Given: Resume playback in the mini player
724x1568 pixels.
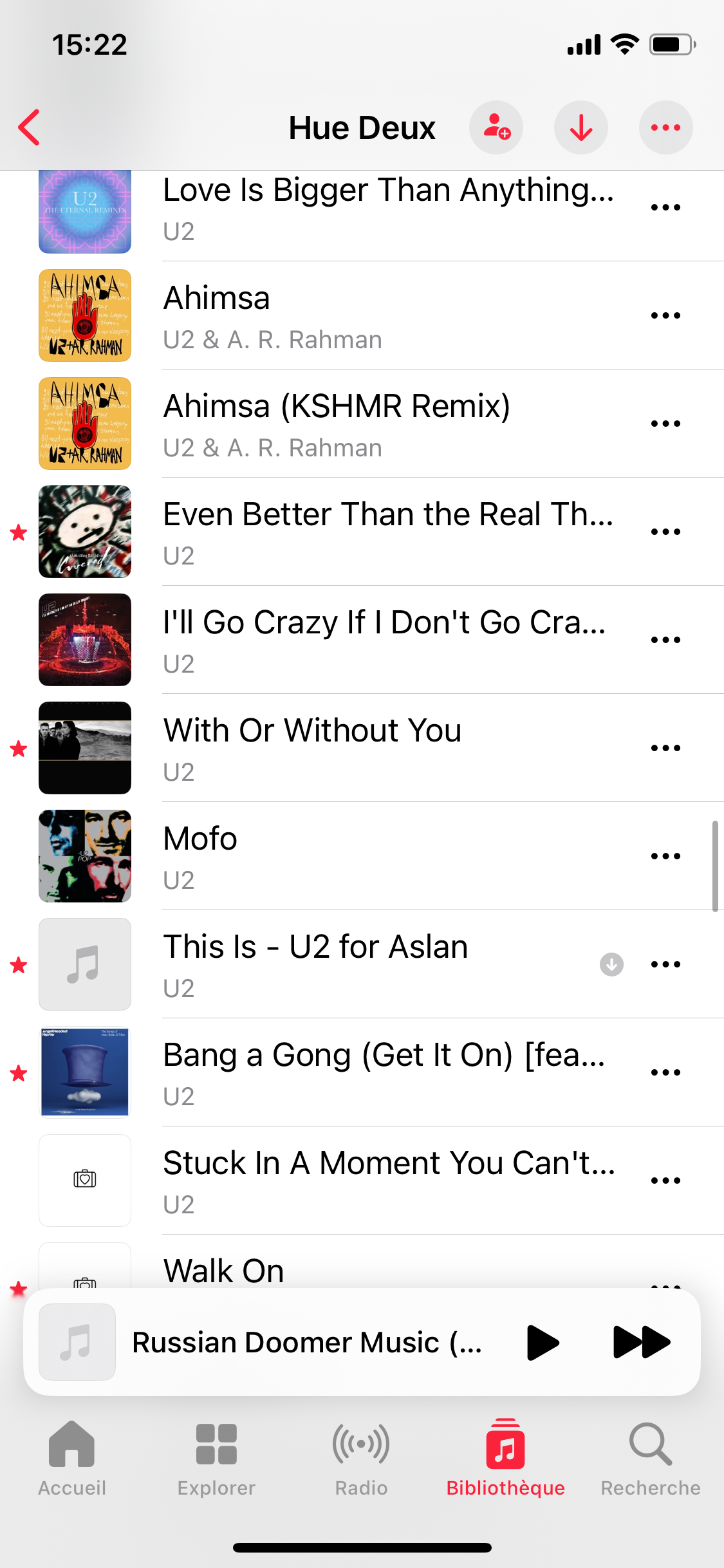Looking at the screenshot, I should [543, 1342].
